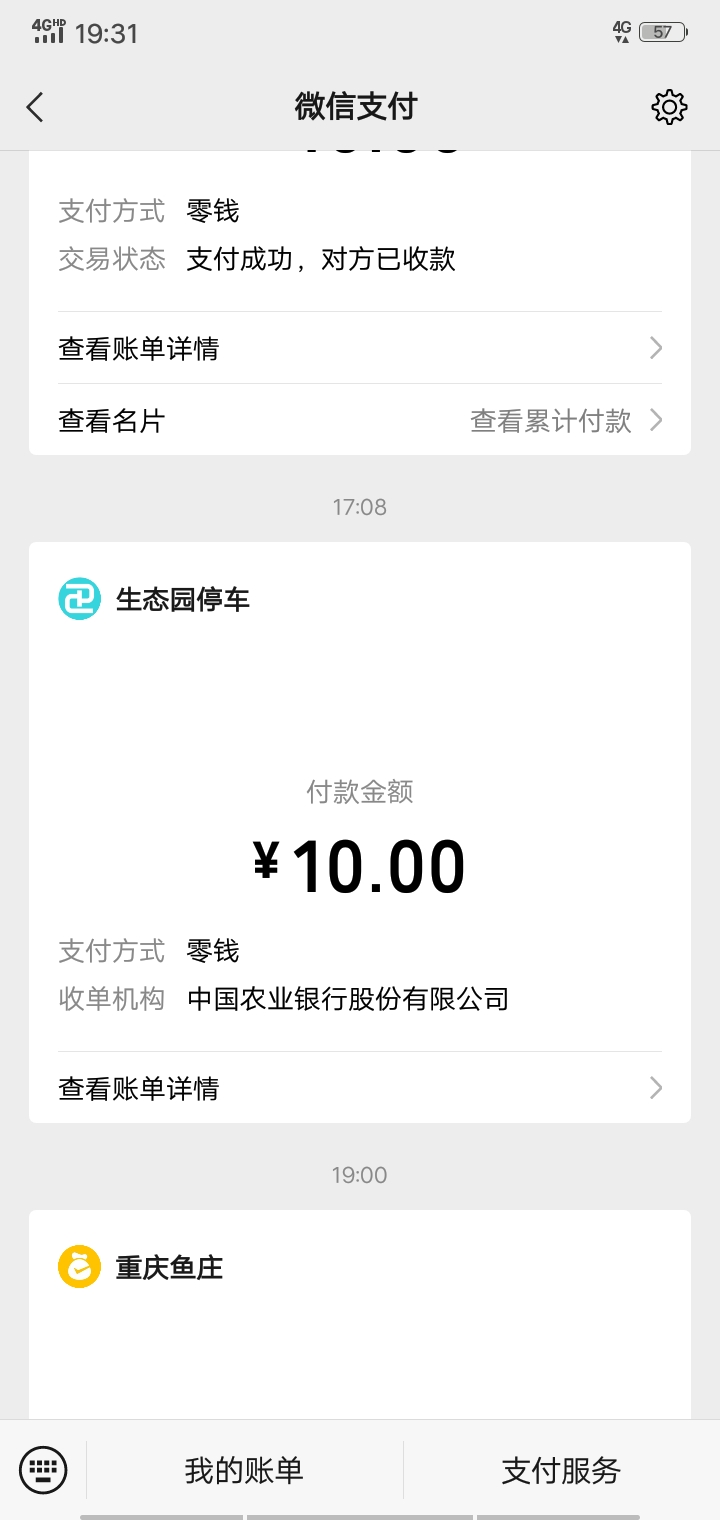Open 查看账单详情 above the 查看名片 row
Screen dimensions: 720x1520
point(359,348)
